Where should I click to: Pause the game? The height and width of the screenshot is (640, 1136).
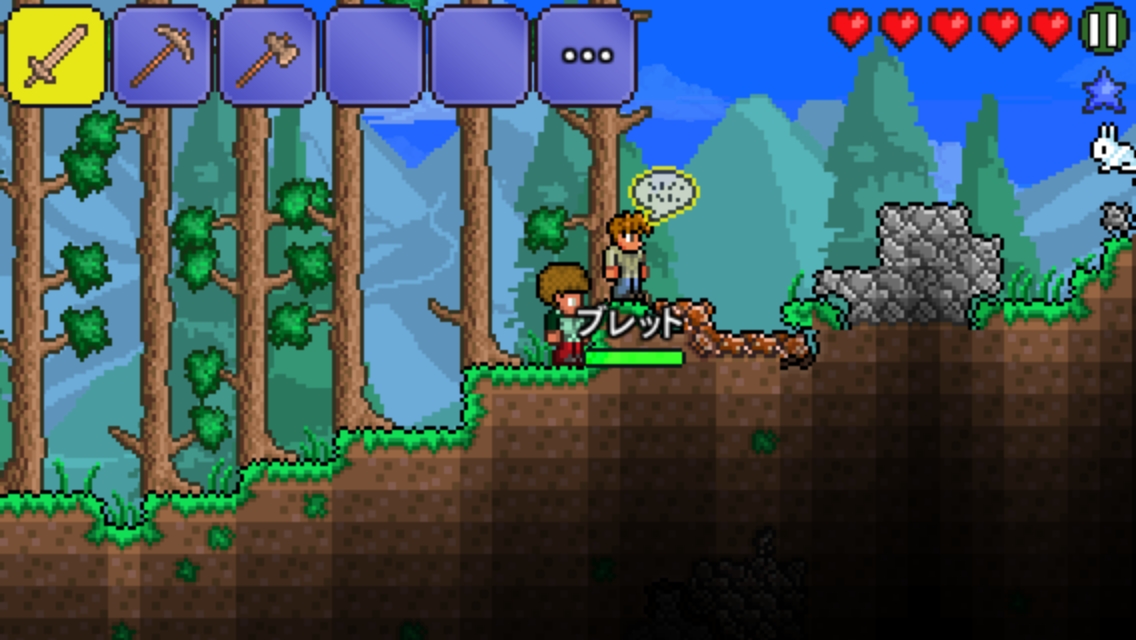(x=1104, y=30)
